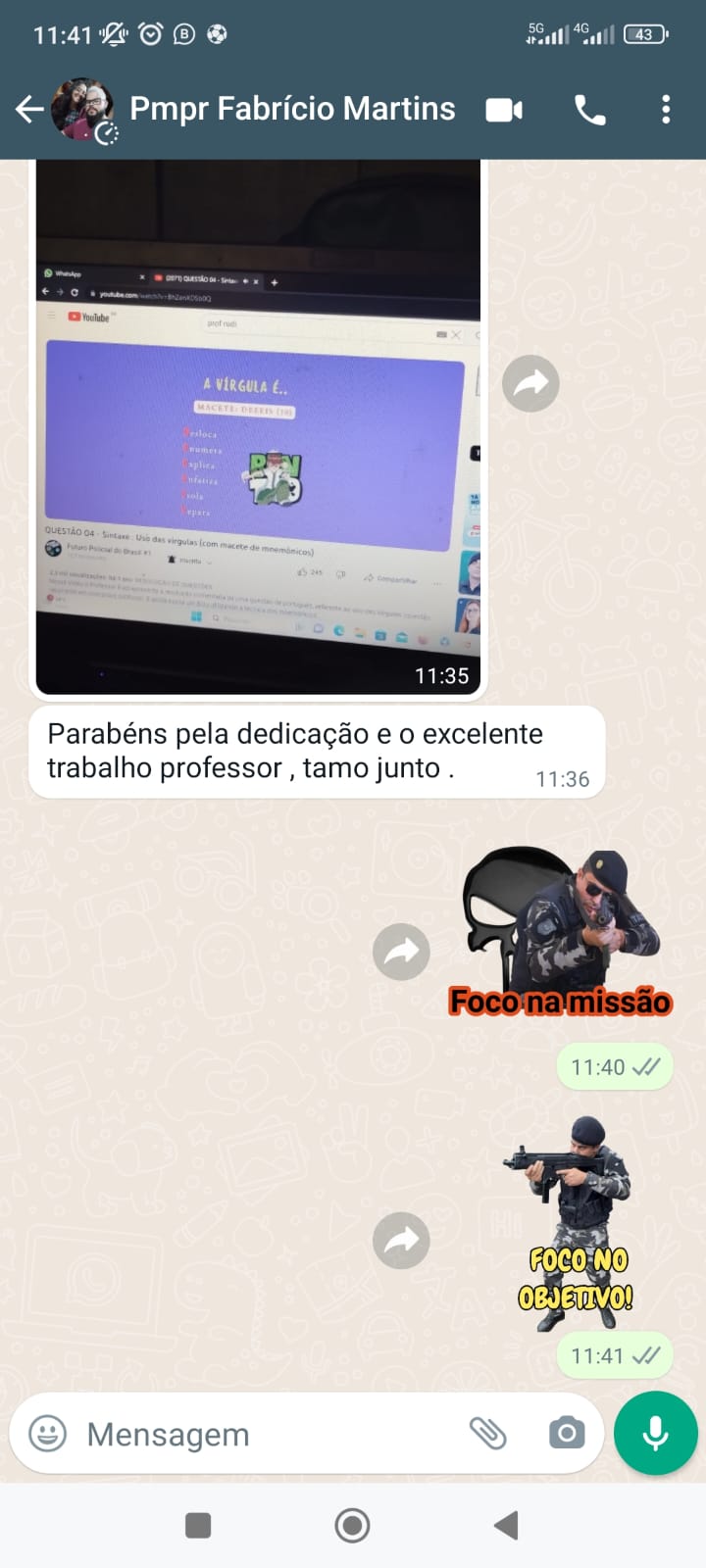Start a video call with Fabrício
The image size is (706, 1568).
pos(504,110)
